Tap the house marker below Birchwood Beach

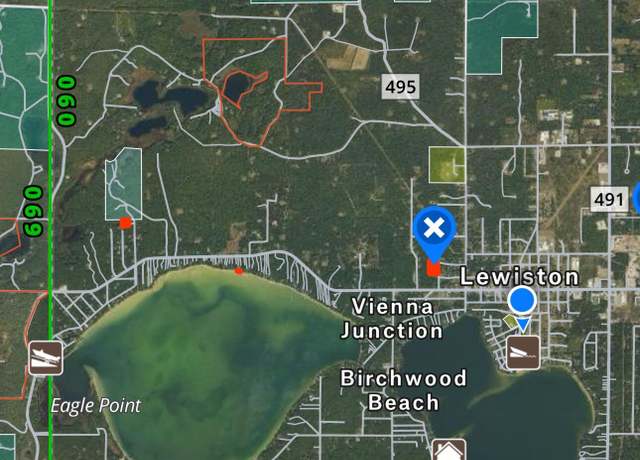pyautogui.click(x=449, y=452)
